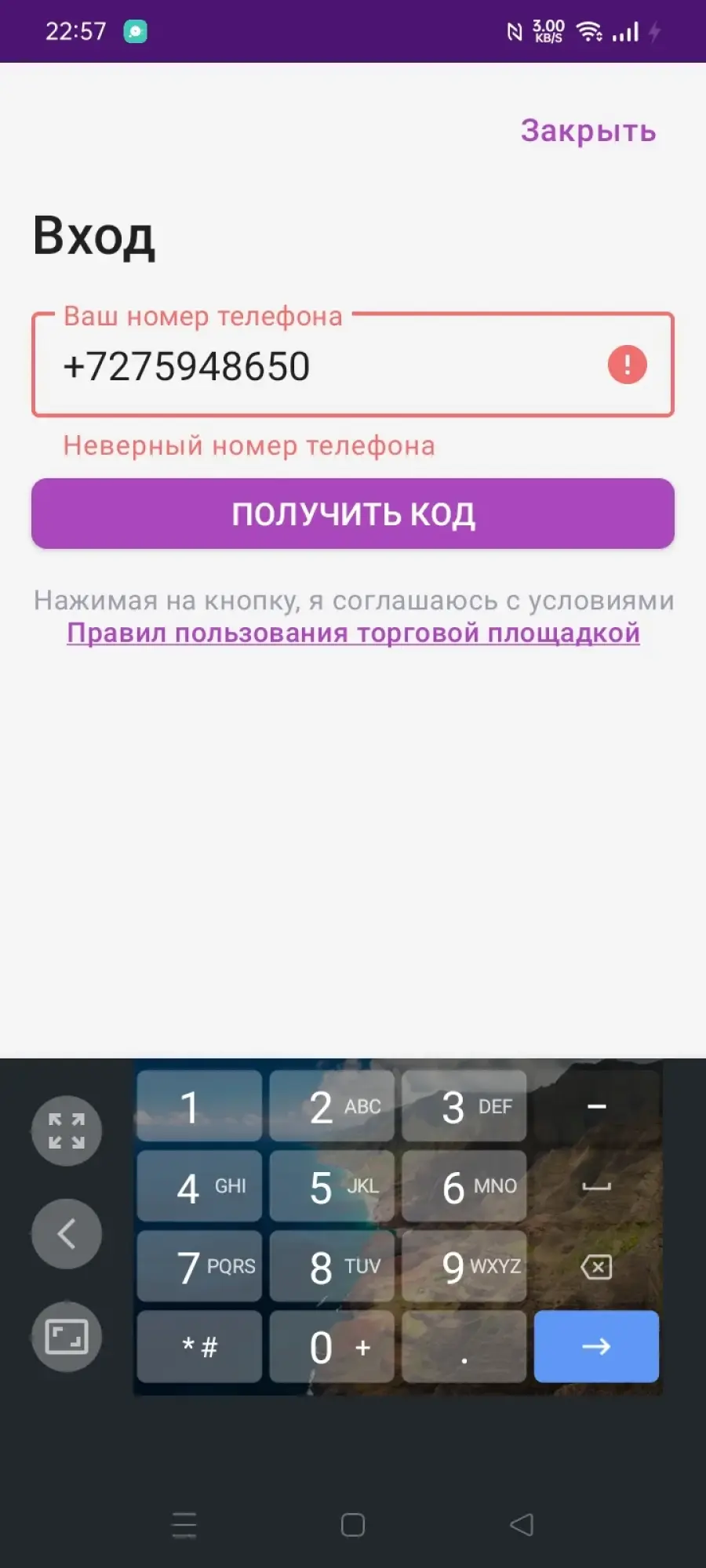Tap the red error icon in phone field
The width and height of the screenshot is (706, 1568).
pyautogui.click(x=628, y=365)
